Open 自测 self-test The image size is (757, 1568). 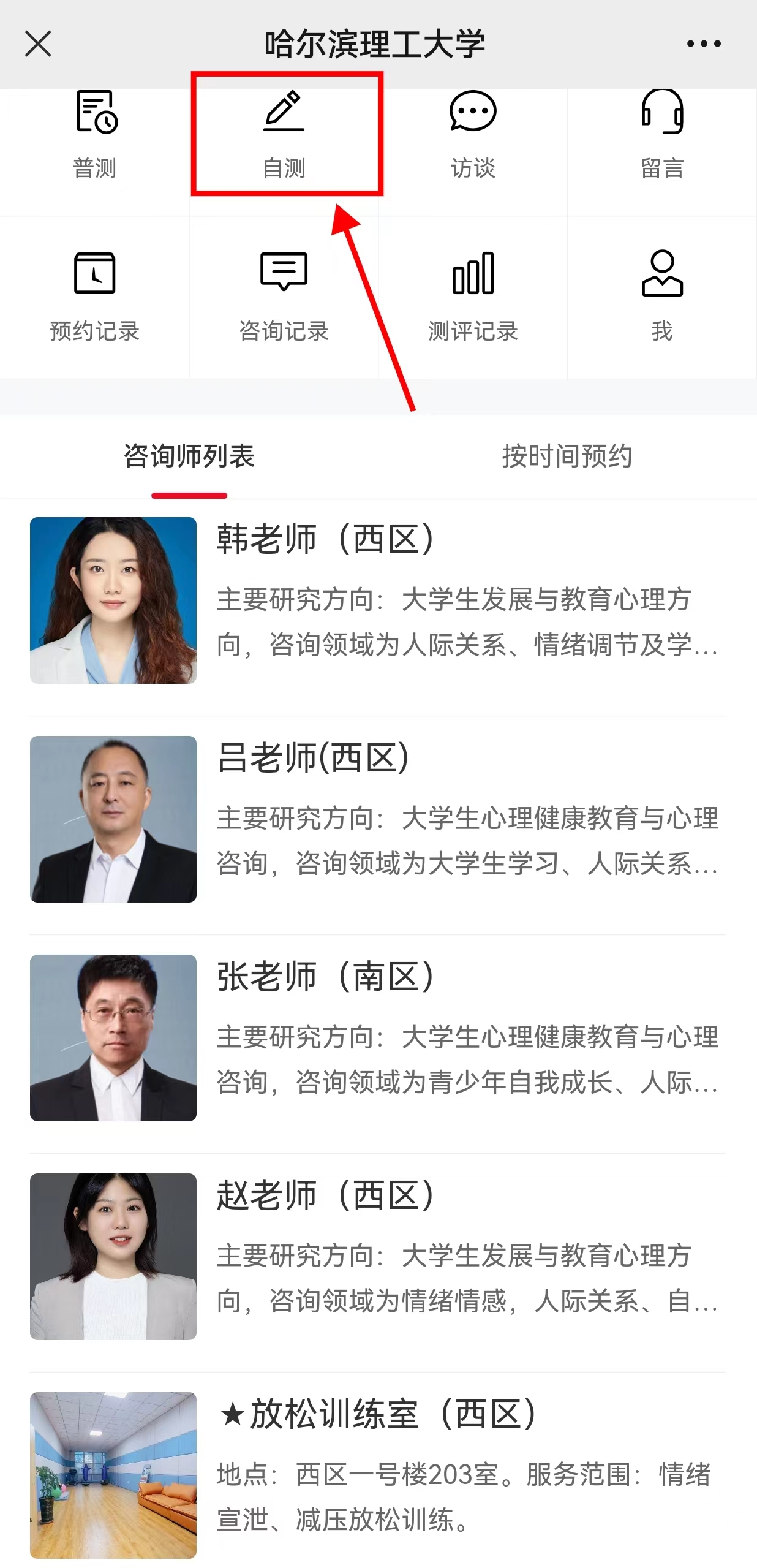point(284,136)
